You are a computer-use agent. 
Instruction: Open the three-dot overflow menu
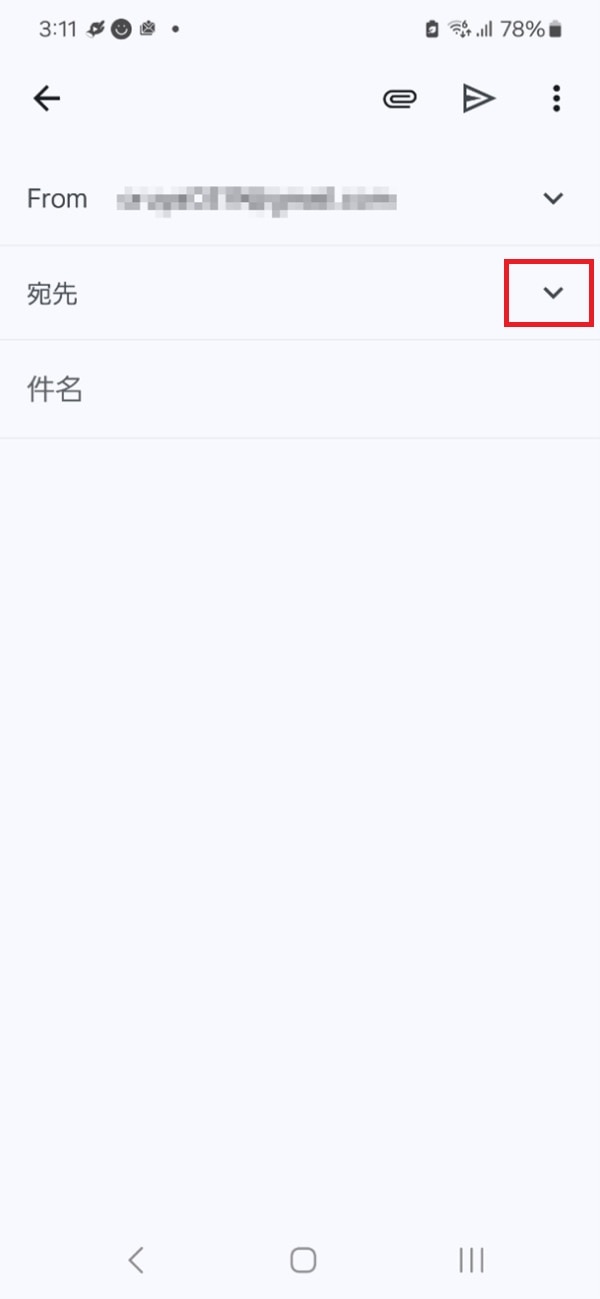click(557, 98)
